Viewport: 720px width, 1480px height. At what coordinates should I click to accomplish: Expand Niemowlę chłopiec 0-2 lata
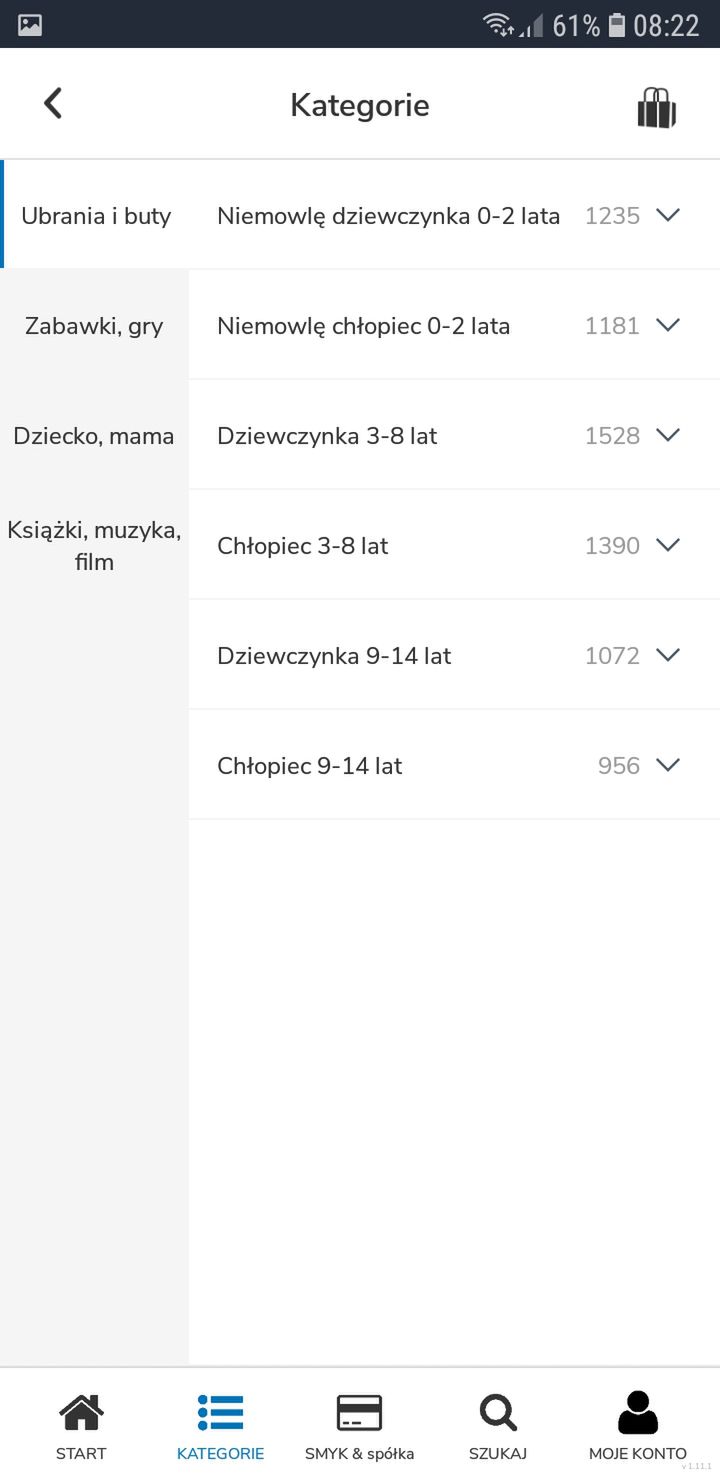point(454,325)
